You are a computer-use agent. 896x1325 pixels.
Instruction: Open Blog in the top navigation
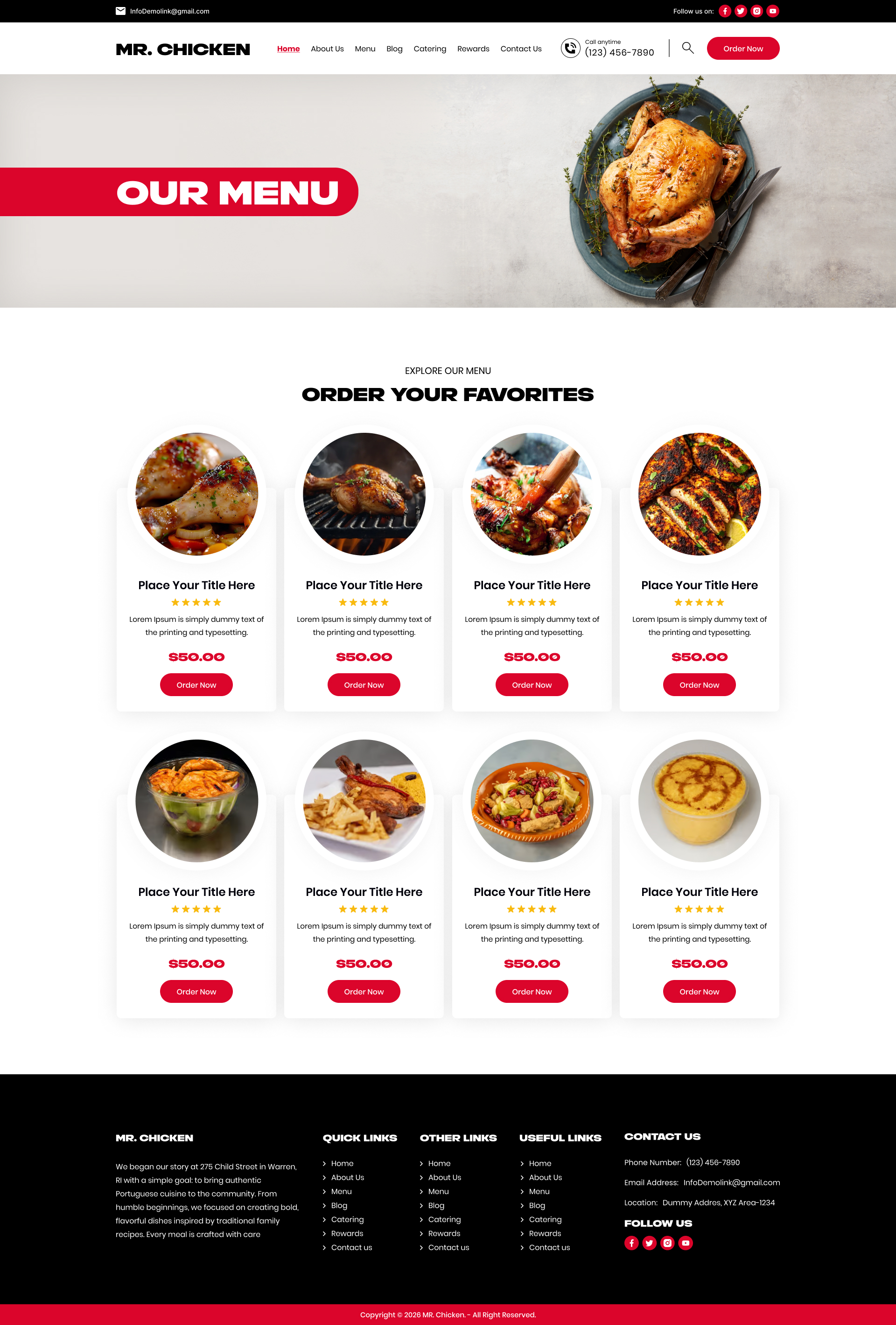tap(394, 49)
